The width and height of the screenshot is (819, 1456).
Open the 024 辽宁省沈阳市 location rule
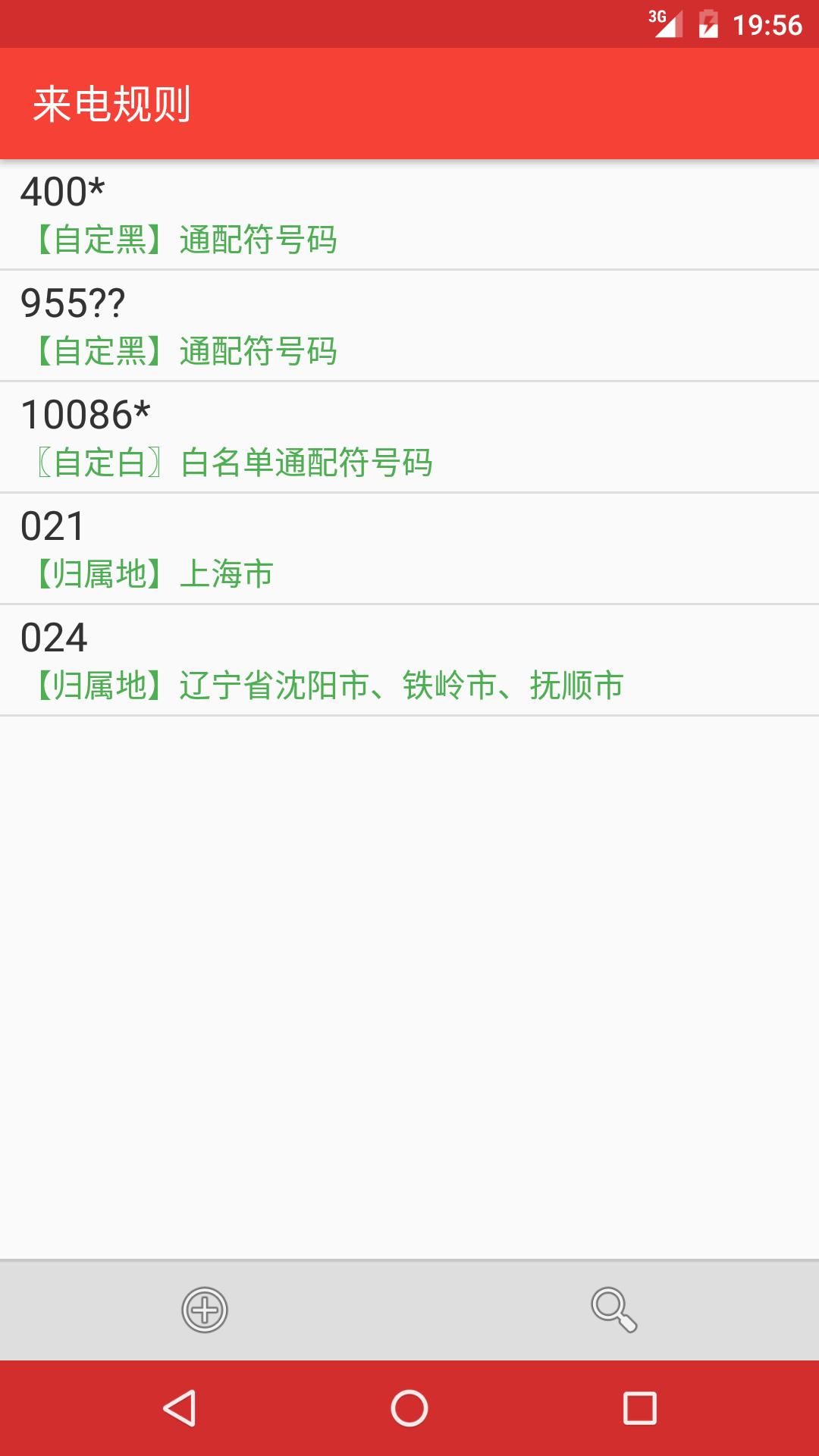pos(409,661)
